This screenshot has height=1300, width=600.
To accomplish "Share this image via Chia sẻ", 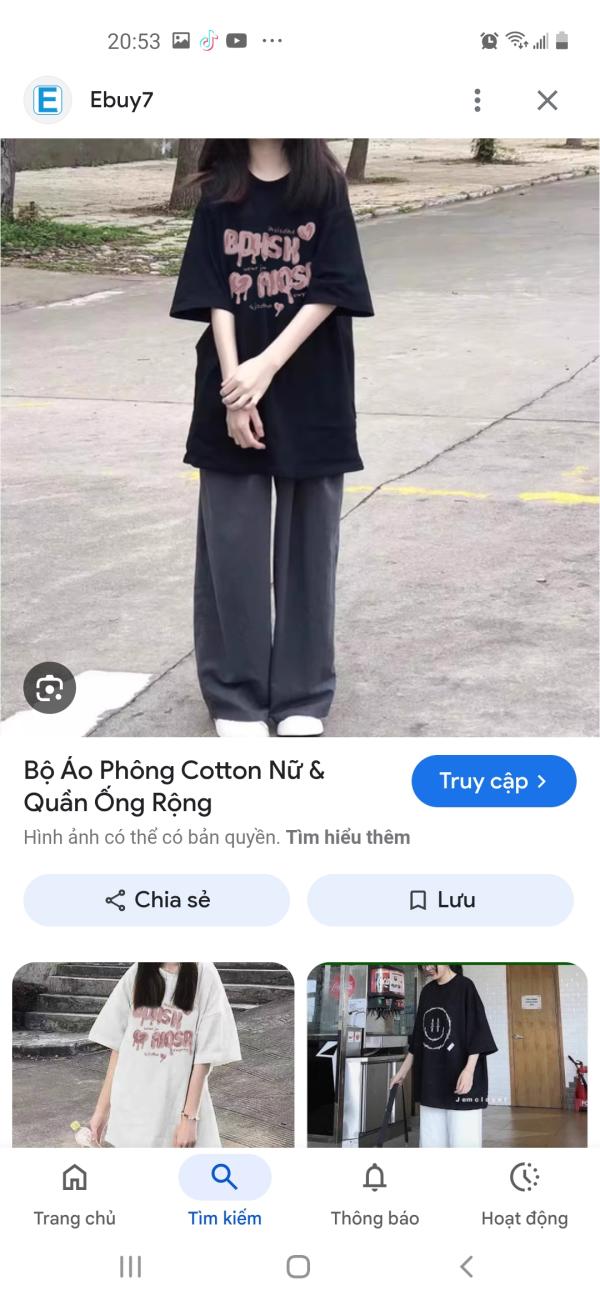I will (x=157, y=900).
